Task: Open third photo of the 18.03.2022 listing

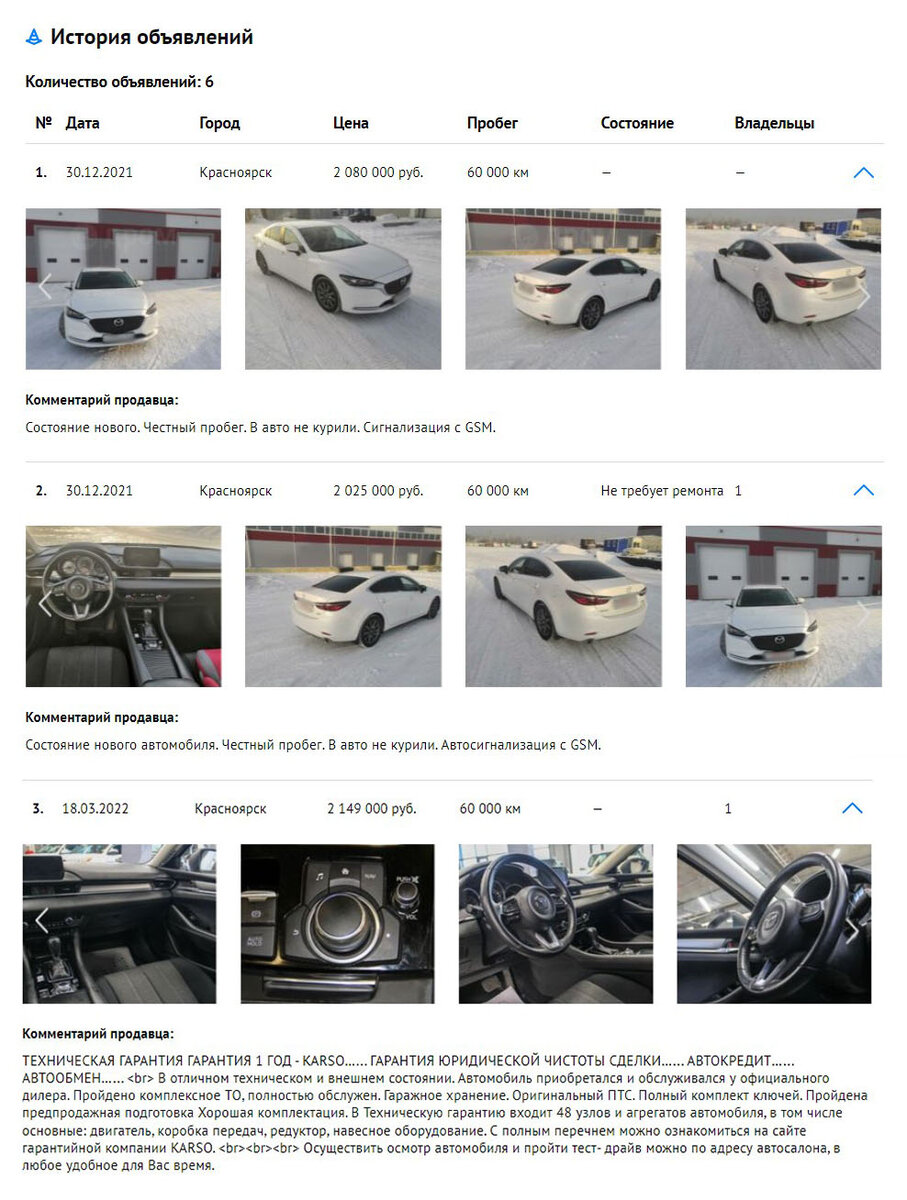Action: (x=556, y=924)
